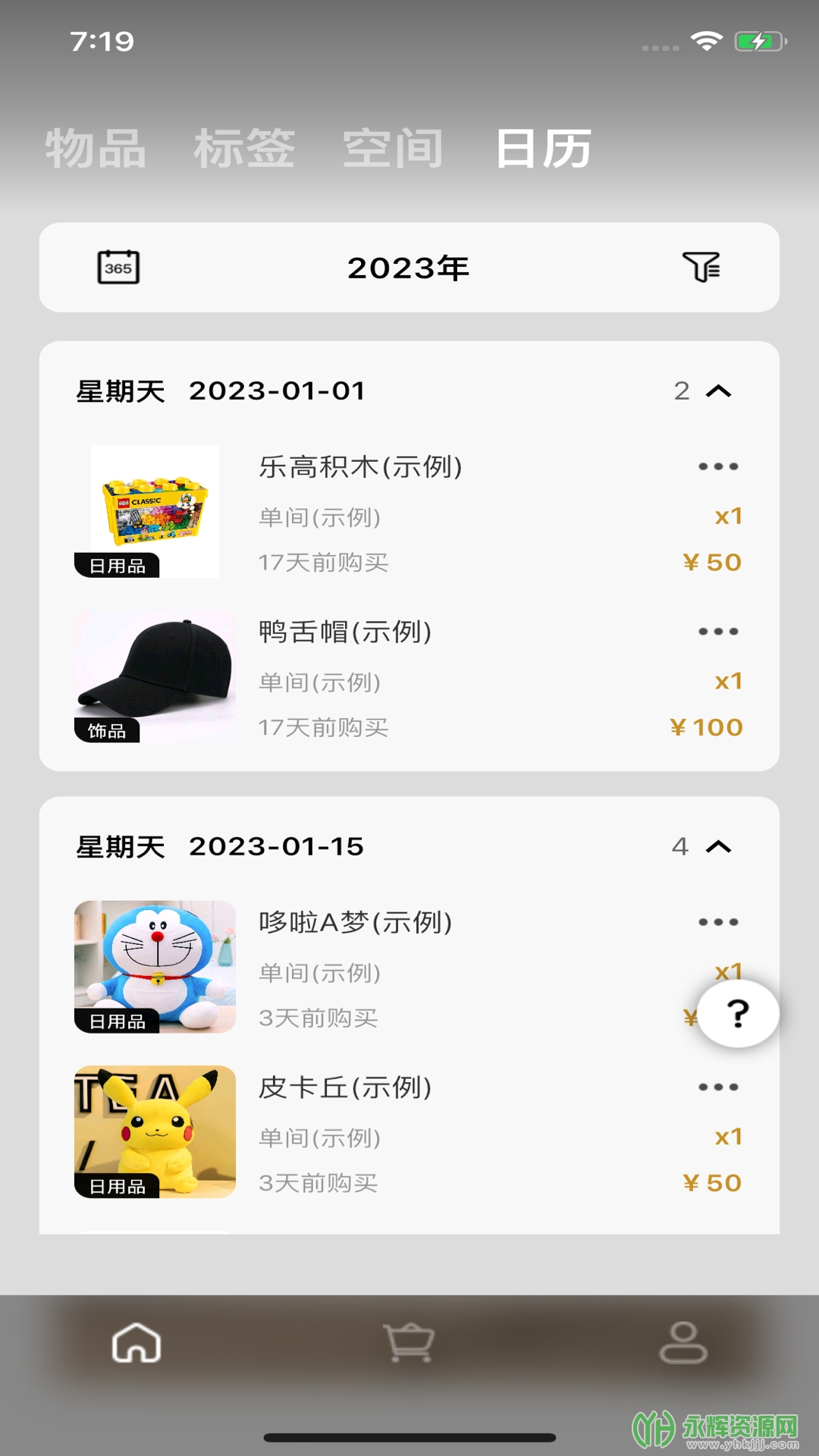View the 皮卡丘(示例) item details

coord(345,1088)
